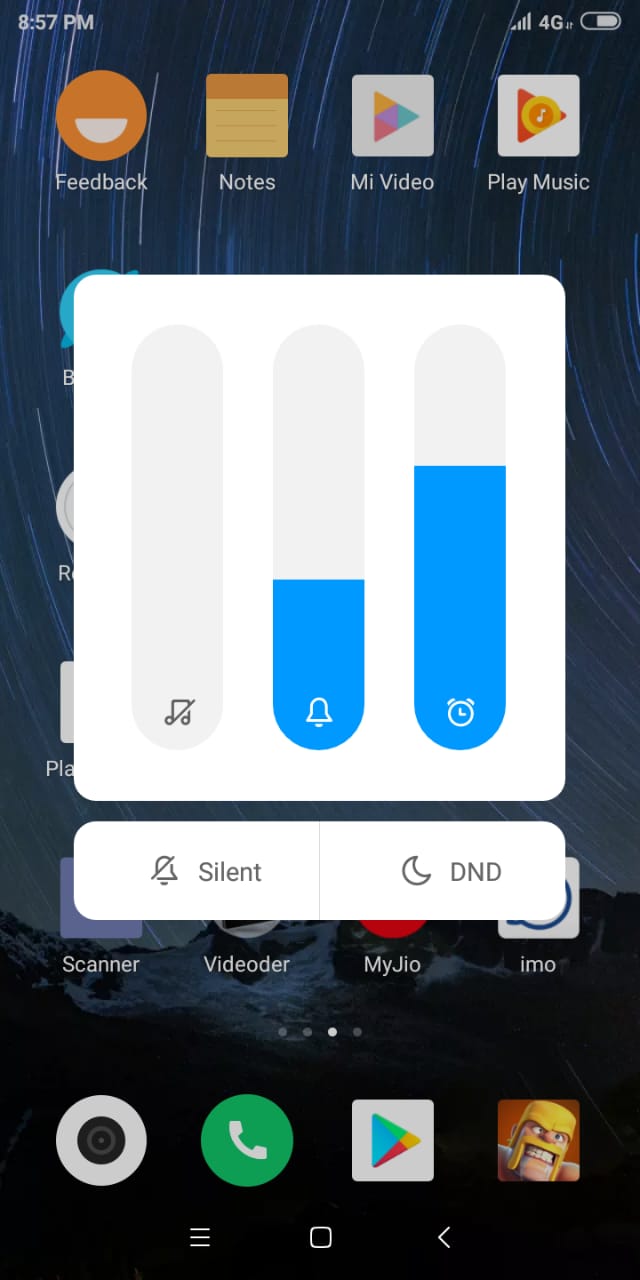
Task: Tap the media volume slider
Action: tap(177, 537)
